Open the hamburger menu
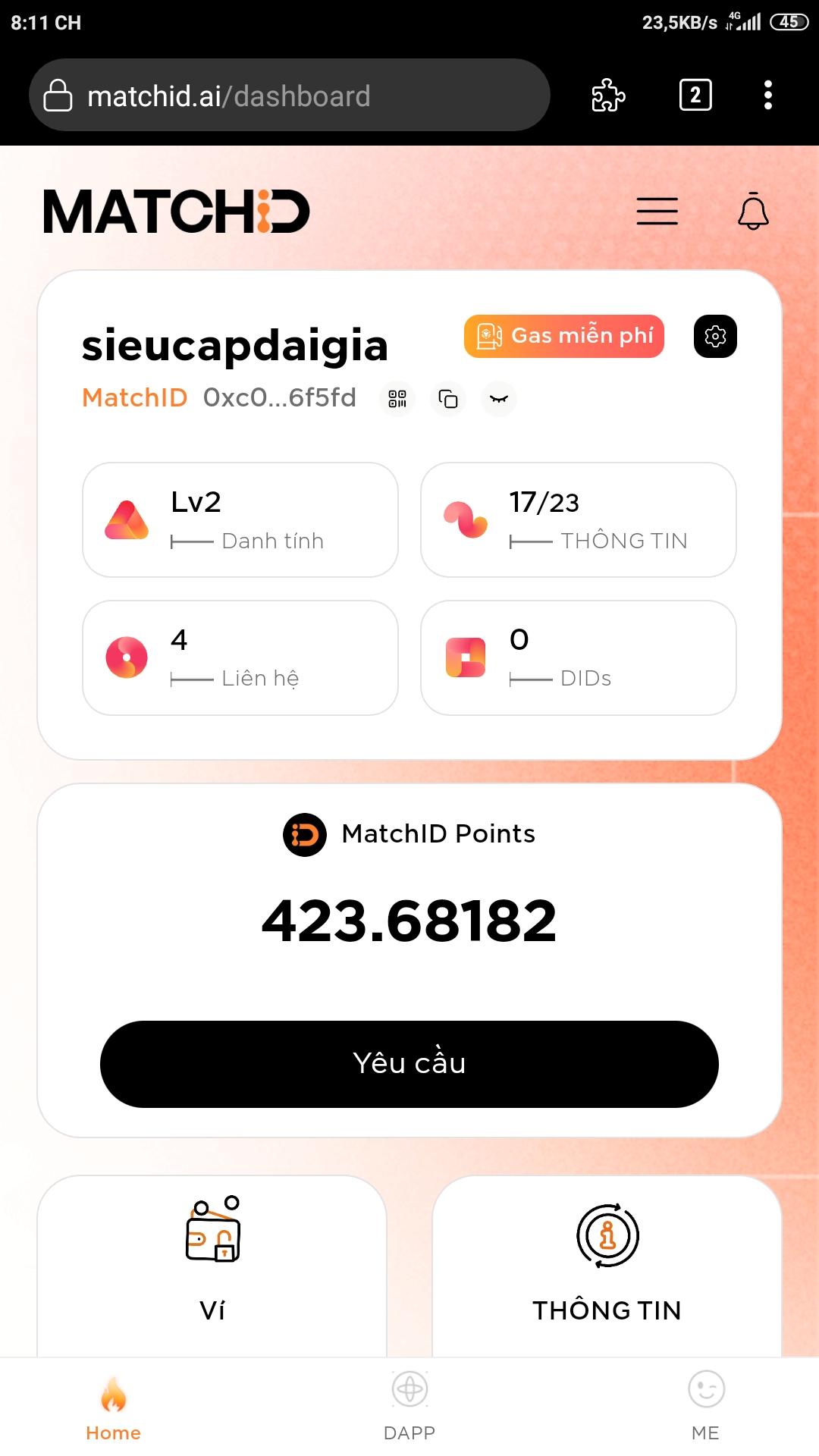Image resolution: width=819 pixels, height=1456 pixels. tap(657, 211)
